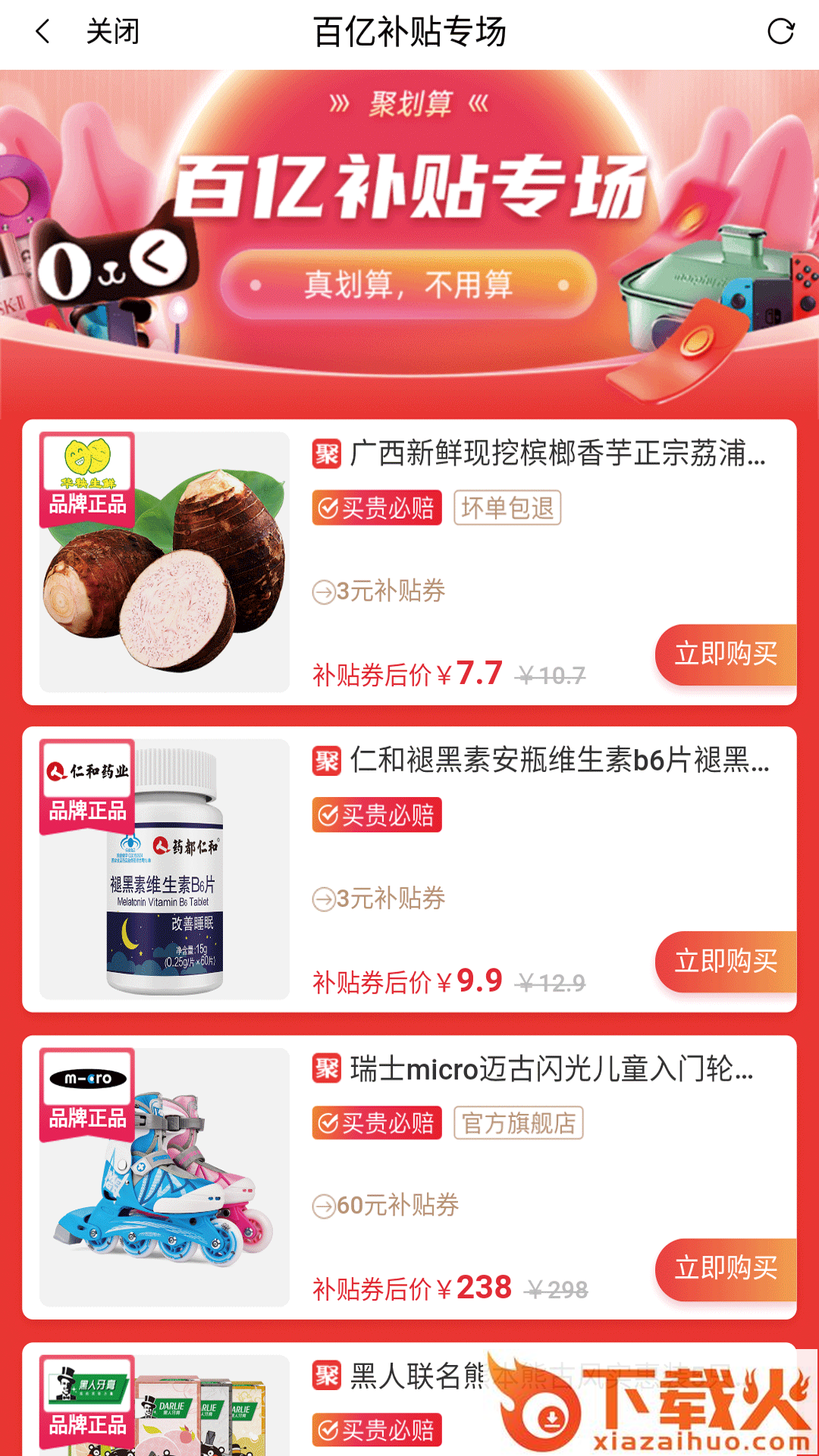Tap 关闭 to close the page

[112, 32]
